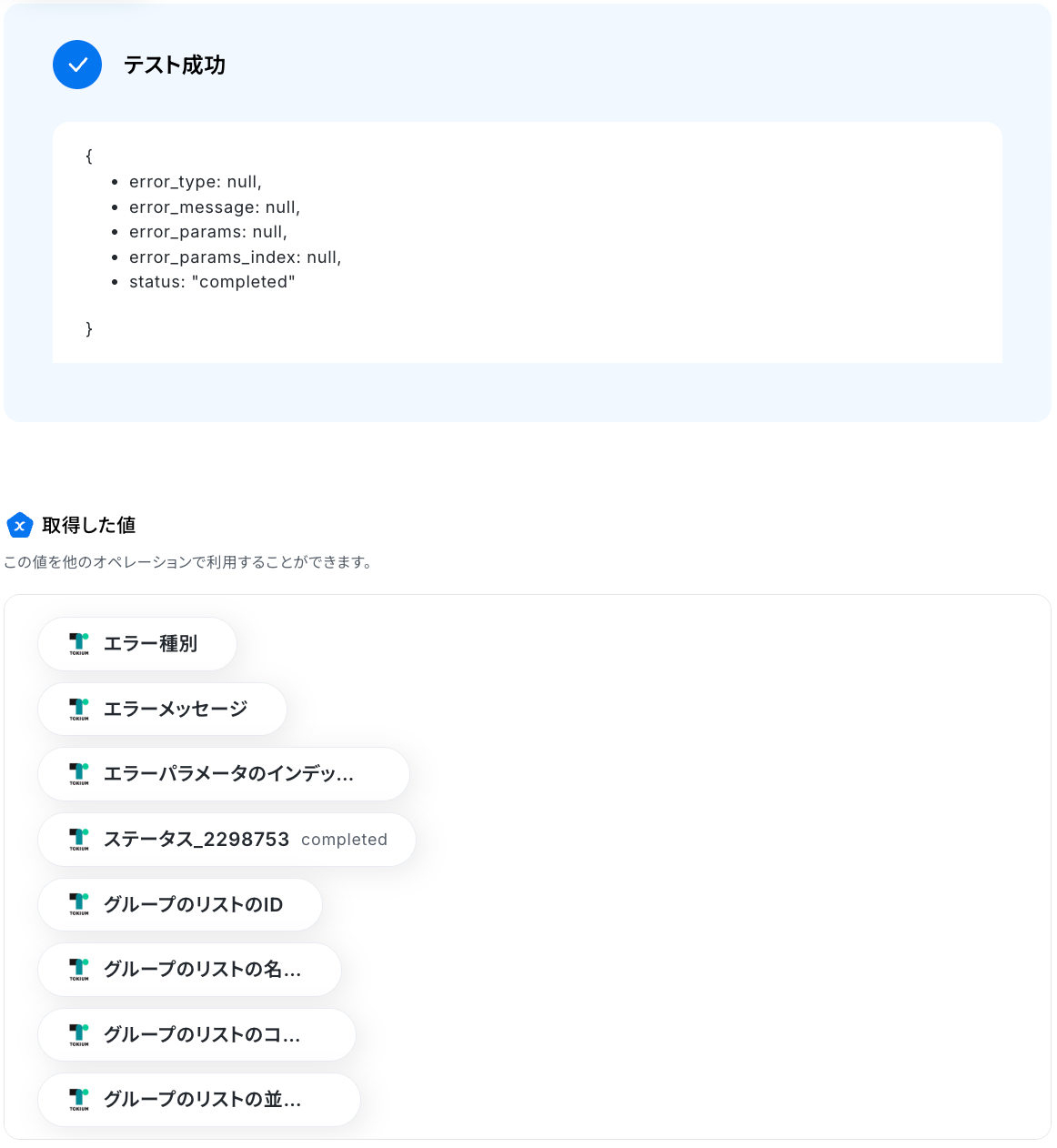Choose the グループのリストの並… chip
The width and height of the screenshot is (1057, 1148).
(199, 1100)
